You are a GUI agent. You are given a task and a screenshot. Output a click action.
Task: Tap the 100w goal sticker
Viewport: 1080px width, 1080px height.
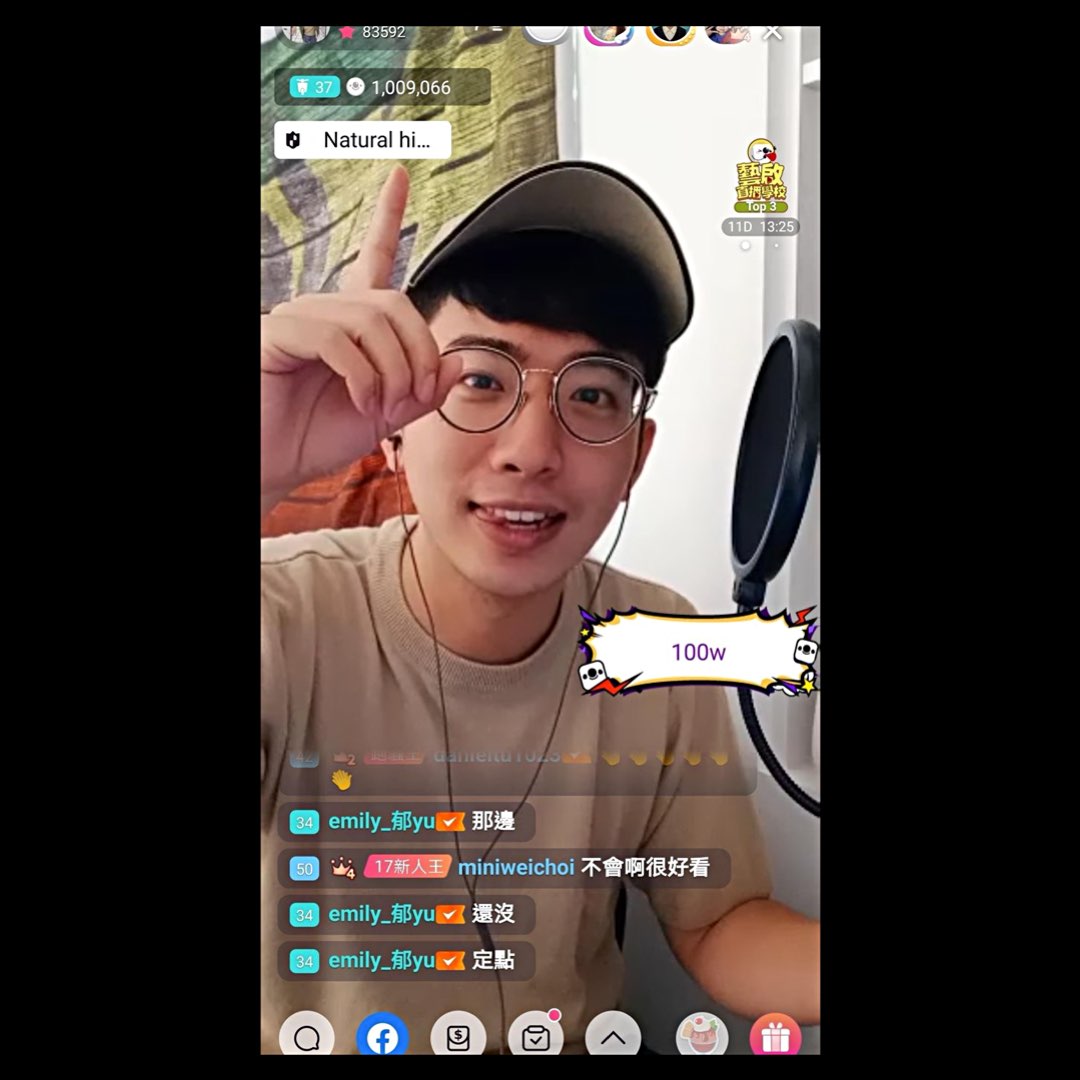coord(698,652)
